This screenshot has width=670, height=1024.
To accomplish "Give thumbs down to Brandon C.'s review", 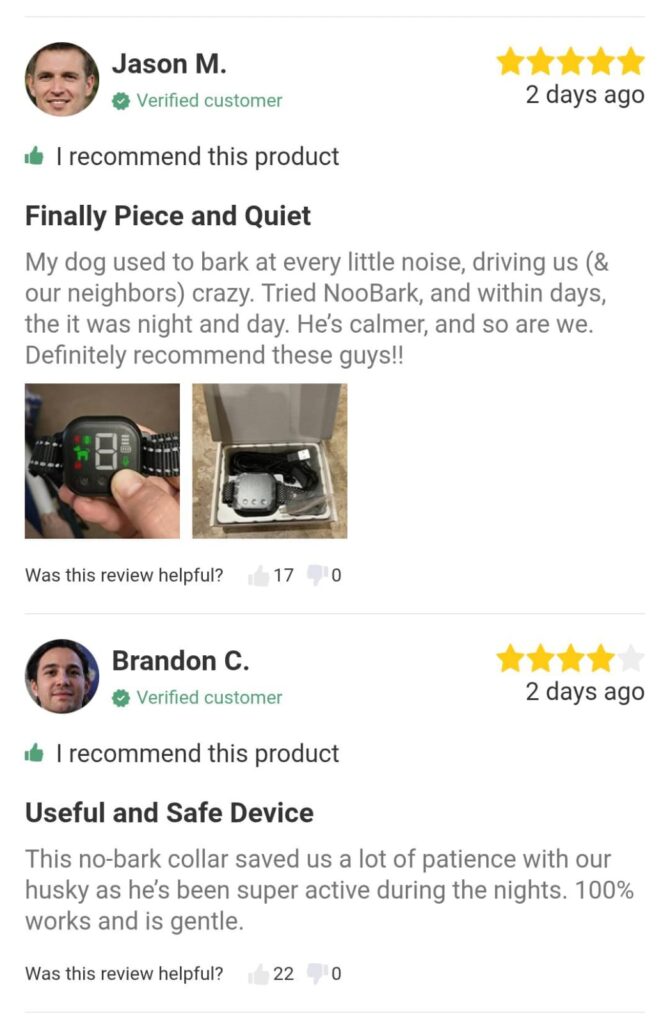I will [316, 973].
